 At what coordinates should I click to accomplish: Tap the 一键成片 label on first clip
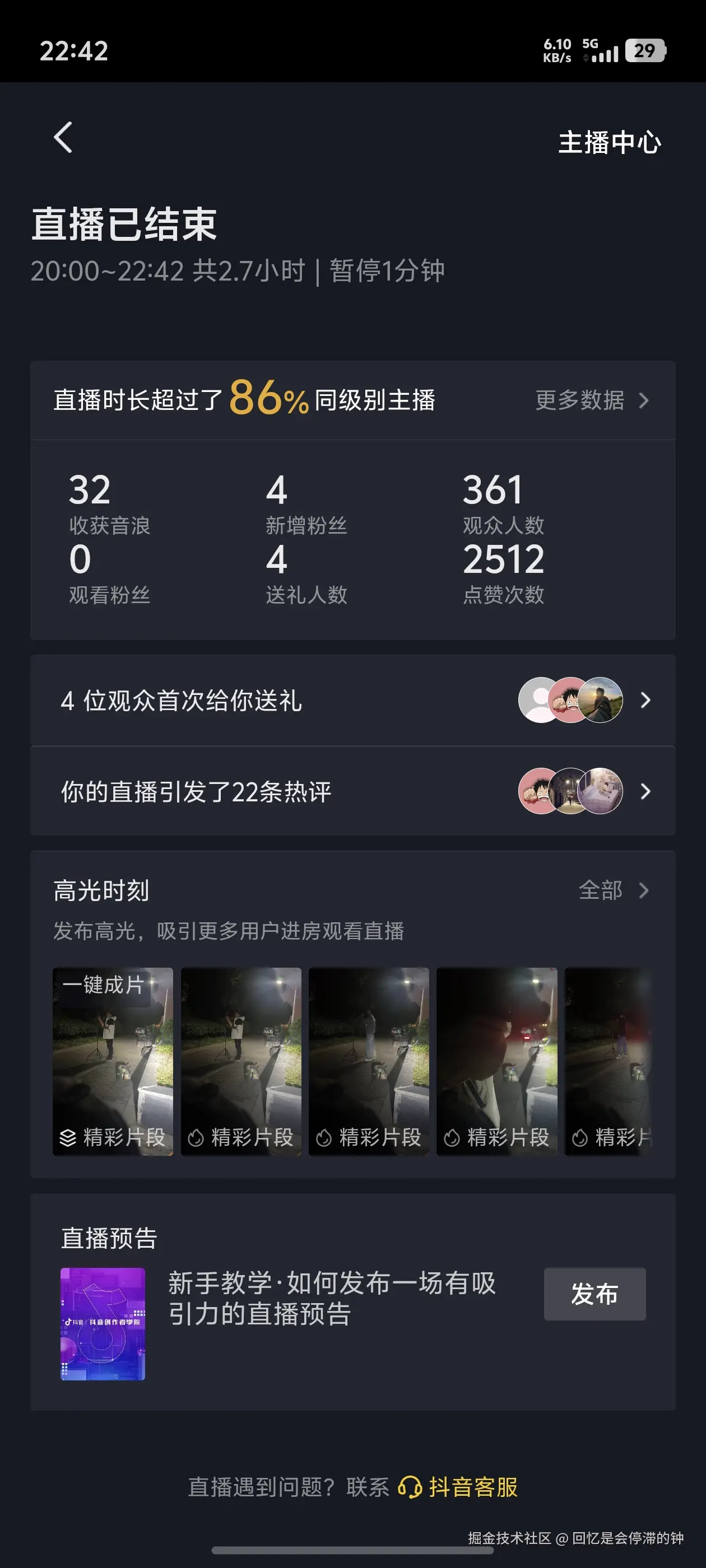click(103, 986)
